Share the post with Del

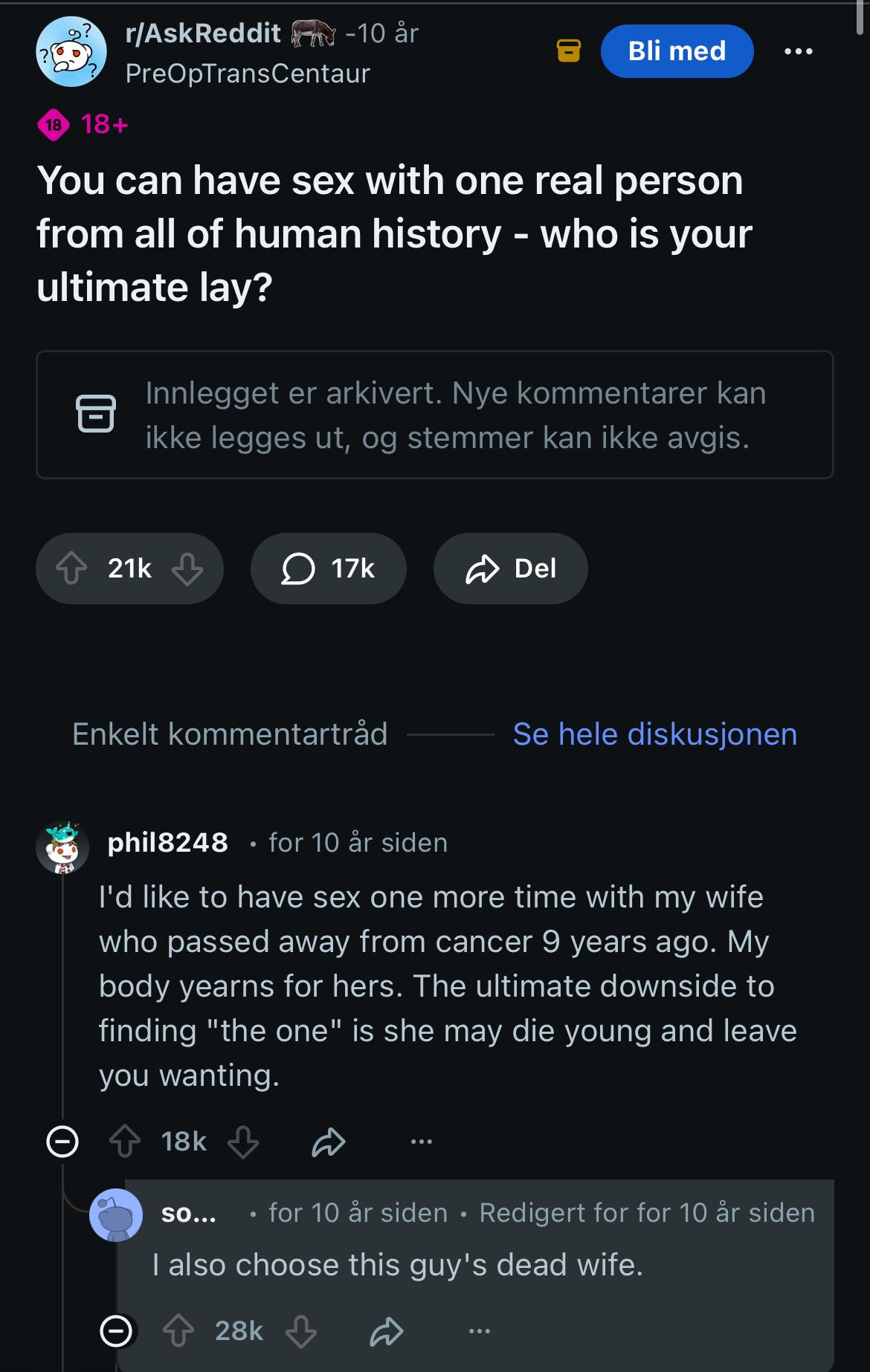(510, 569)
